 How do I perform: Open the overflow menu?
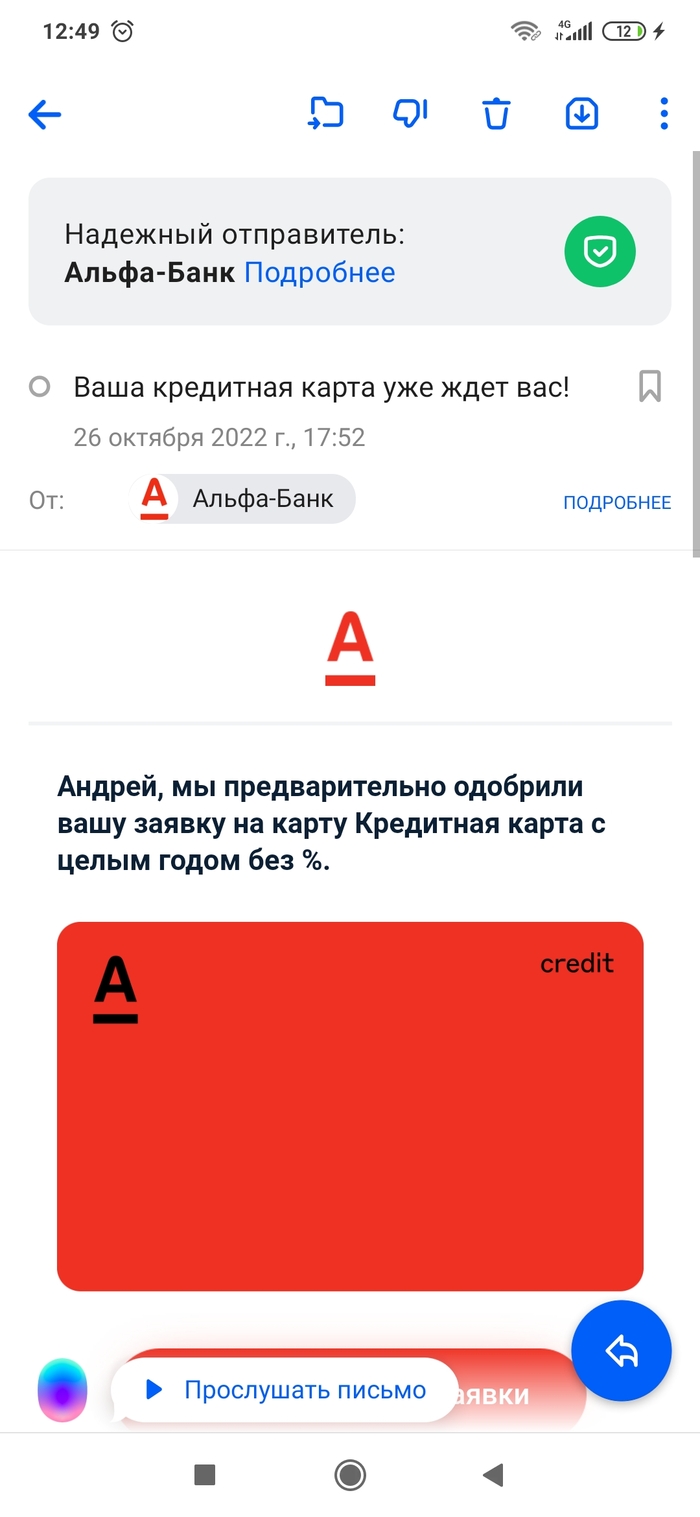click(x=664, y=114)
